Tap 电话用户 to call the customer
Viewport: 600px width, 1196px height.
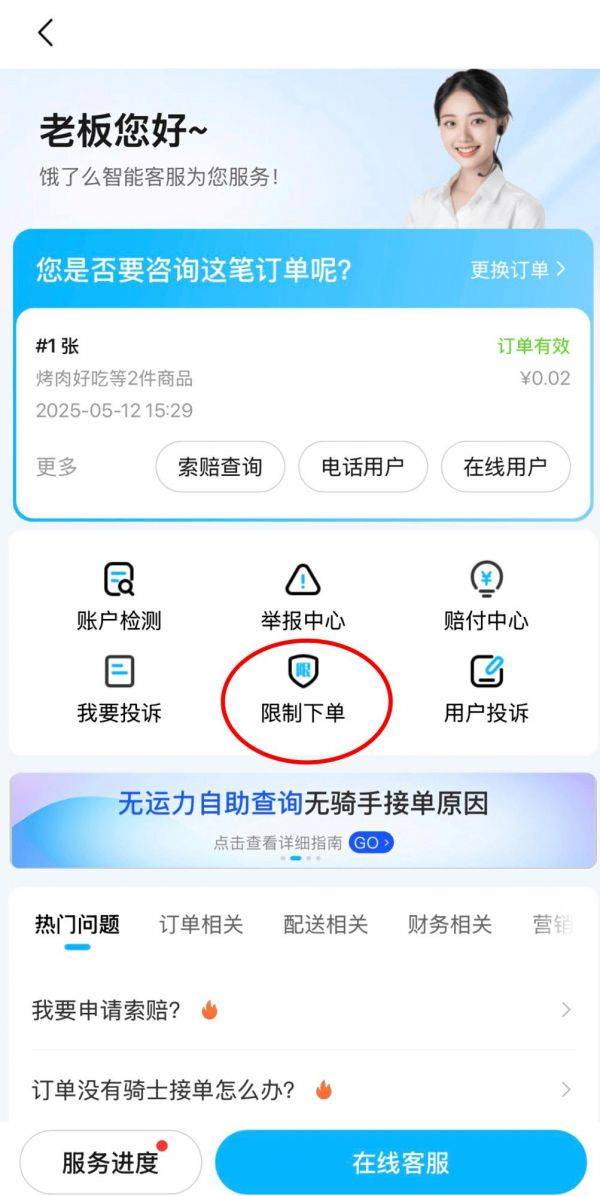(363, 467)
